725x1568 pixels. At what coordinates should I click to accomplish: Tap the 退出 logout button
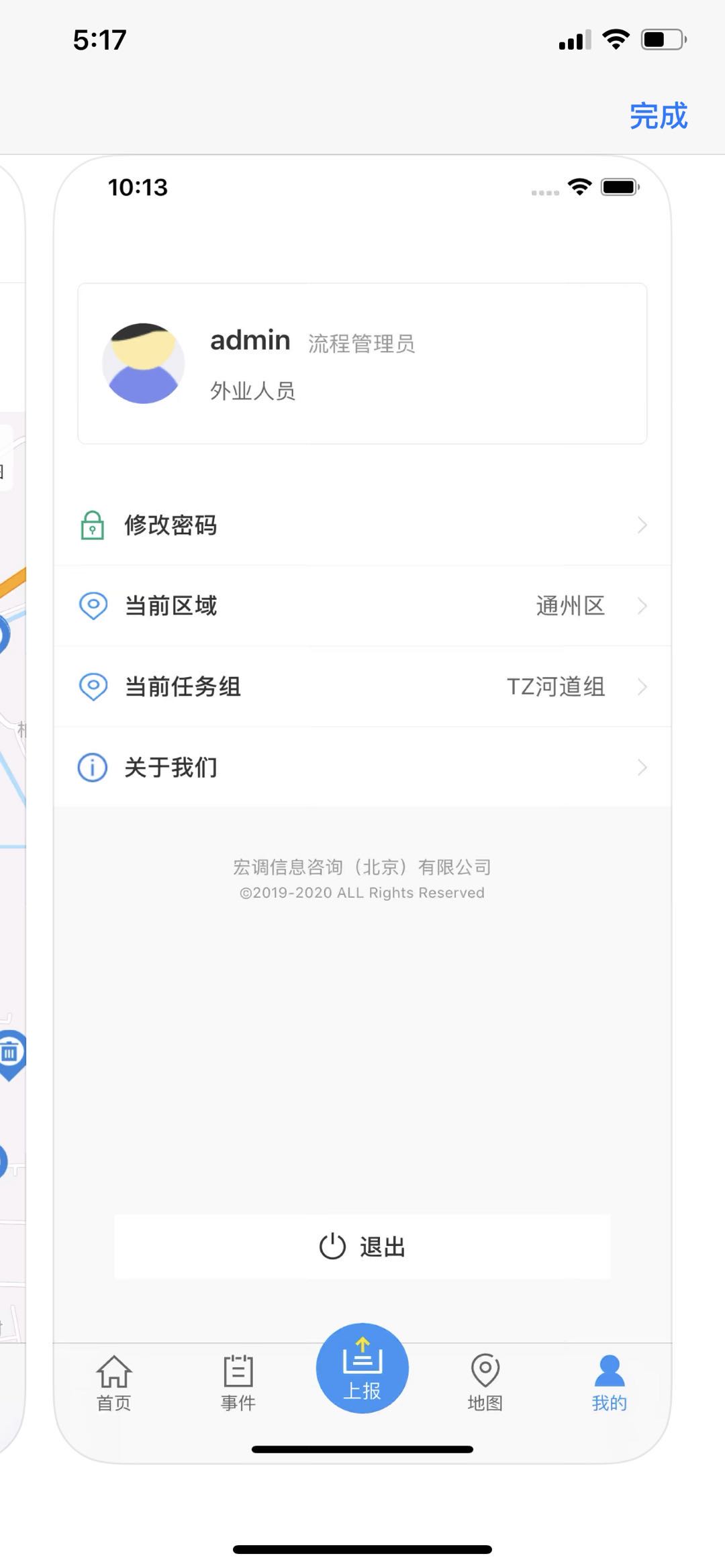pos(362,1247)
